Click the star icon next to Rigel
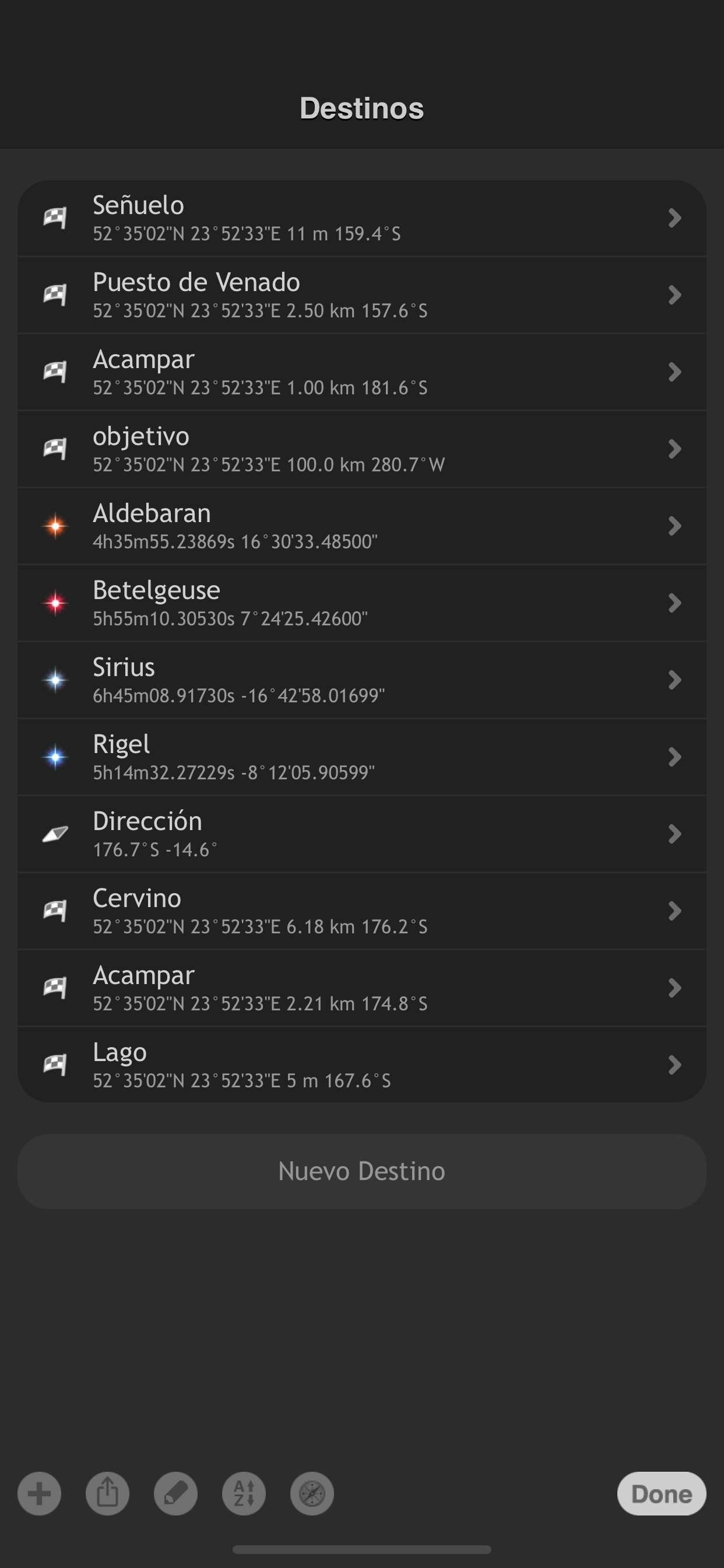The height and width of the screenshot is (1568, 724). pyautogui.click(x=55, y=757)
